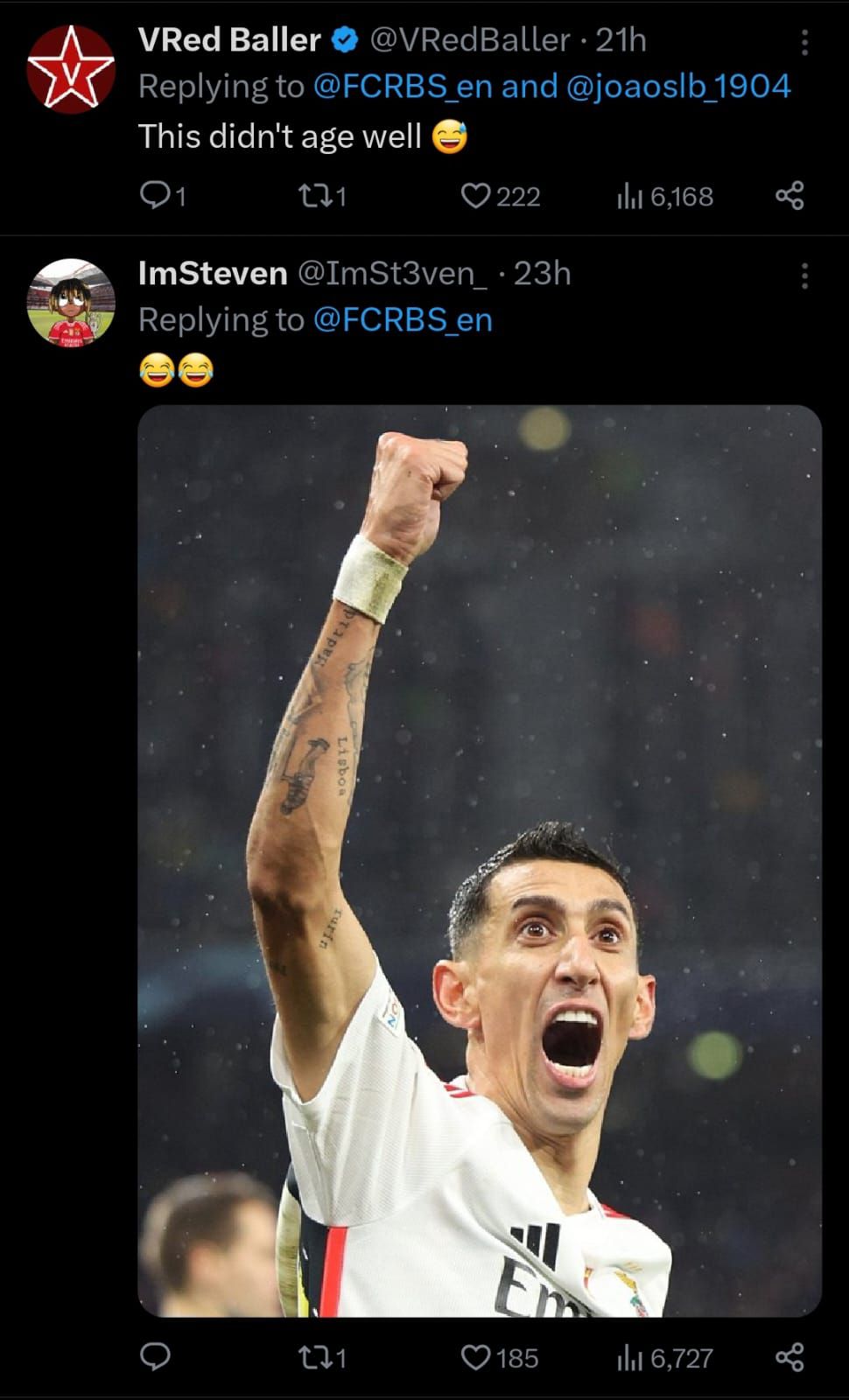Open the @FCRBS_en link in ImSteven's reply
The height and width of the screenshot is (1400, 849).
click(x=402, y=320)
